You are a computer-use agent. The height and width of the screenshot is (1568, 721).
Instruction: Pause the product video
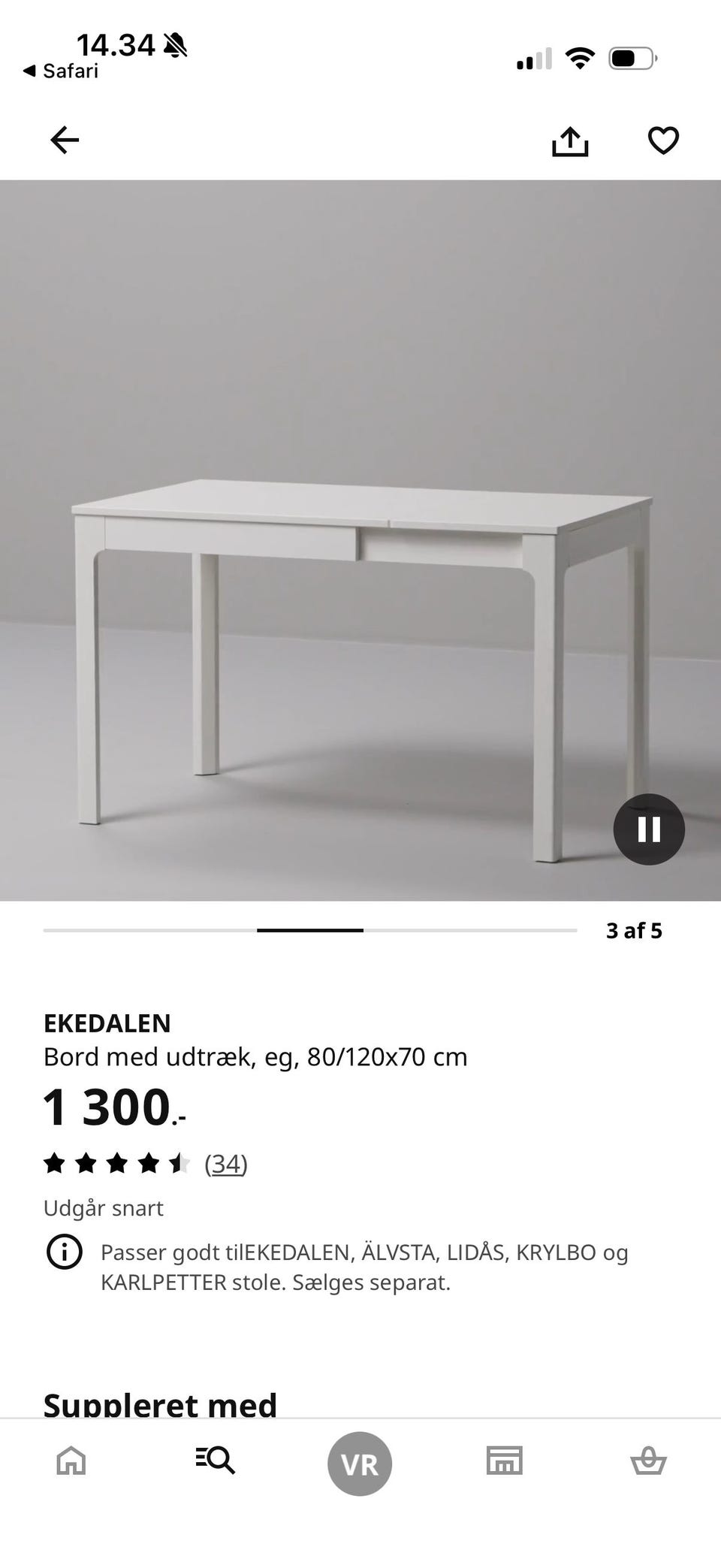click(648, 827)
